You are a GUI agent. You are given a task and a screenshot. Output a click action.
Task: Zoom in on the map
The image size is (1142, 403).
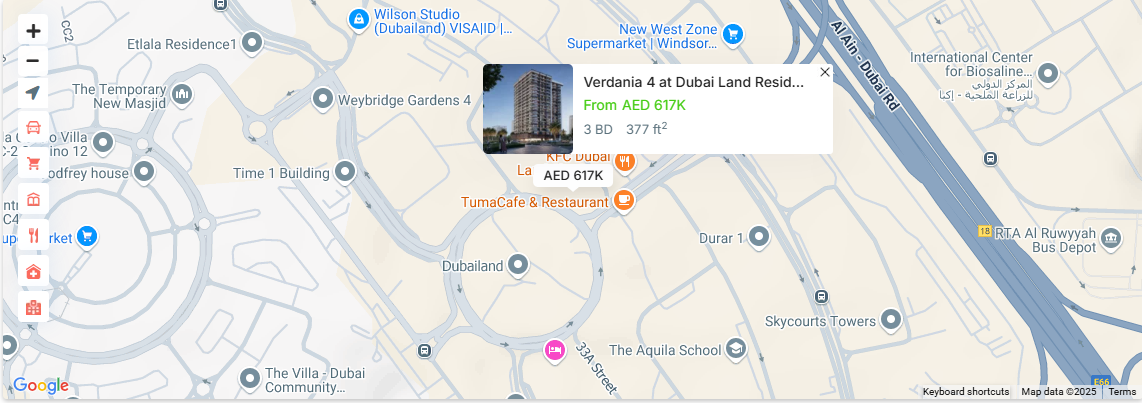33,30
